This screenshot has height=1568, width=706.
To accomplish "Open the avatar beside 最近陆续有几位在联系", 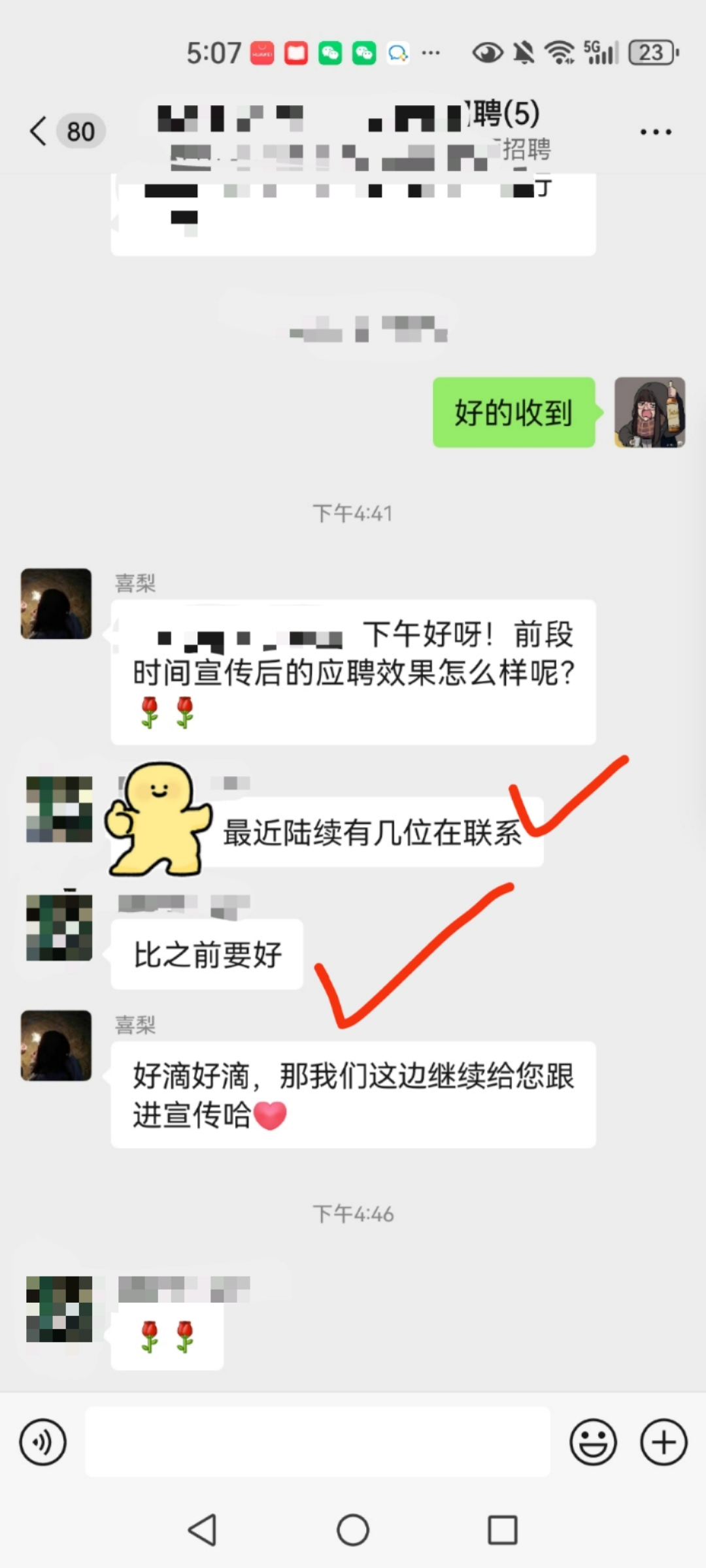I will pyautogui.click(x=59, y=809).
